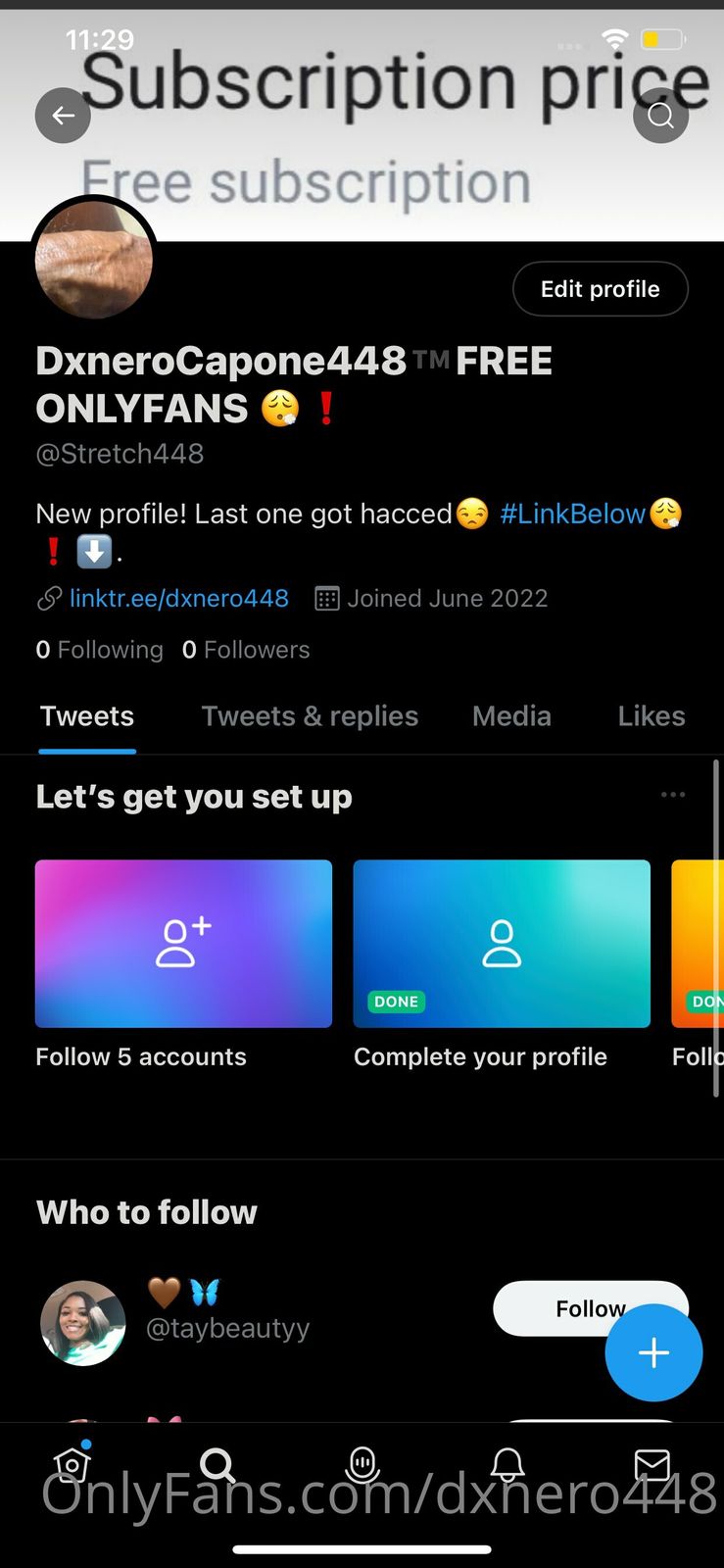Open the direct messages tab
The width and height of the screenshot is (724, 1568).
pyautogui.click(x=652, y=1465)
